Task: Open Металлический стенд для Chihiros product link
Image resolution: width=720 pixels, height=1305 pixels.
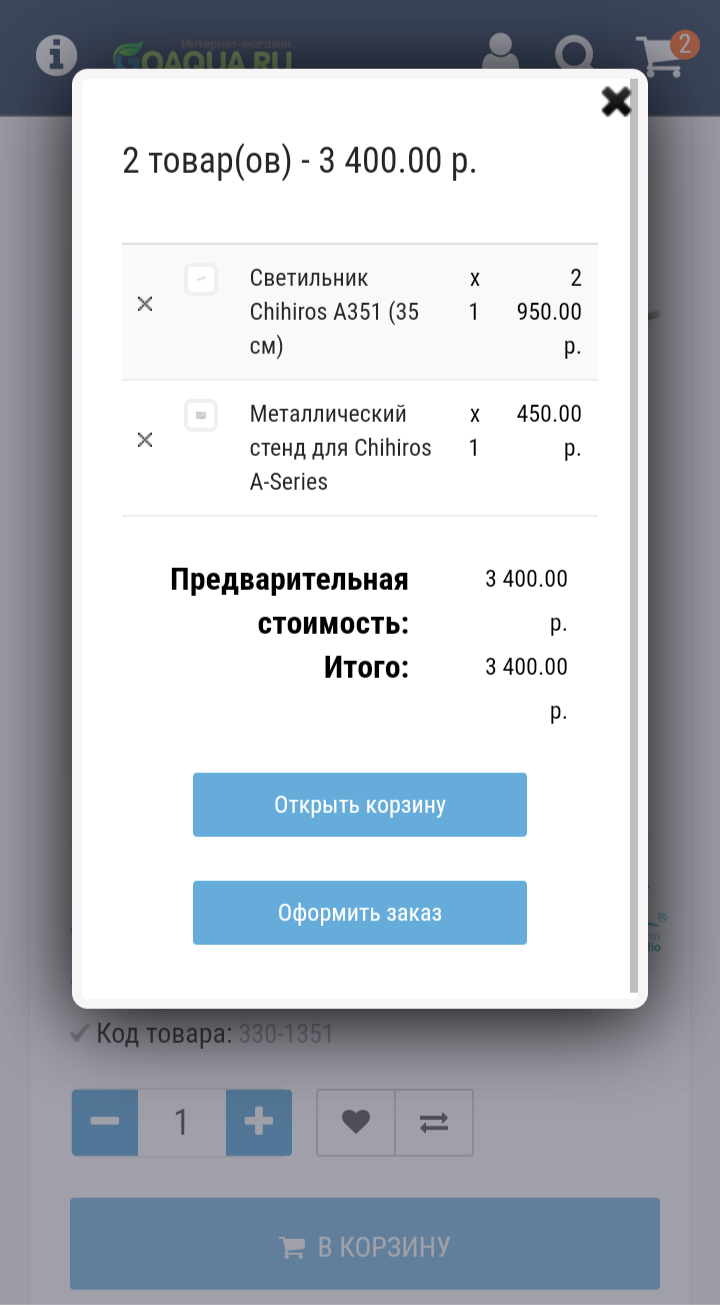Action: (x=341, y=448)
